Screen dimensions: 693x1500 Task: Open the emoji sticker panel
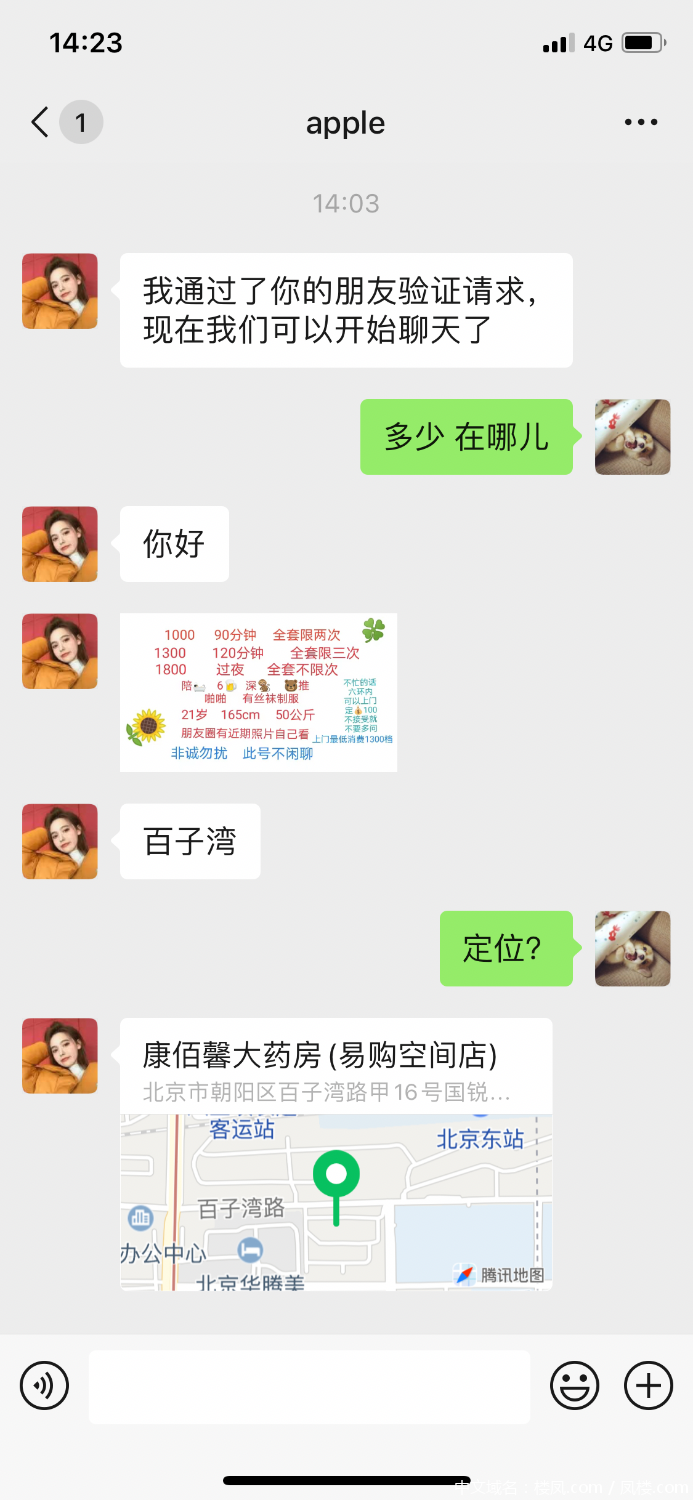click(575, 1386)
